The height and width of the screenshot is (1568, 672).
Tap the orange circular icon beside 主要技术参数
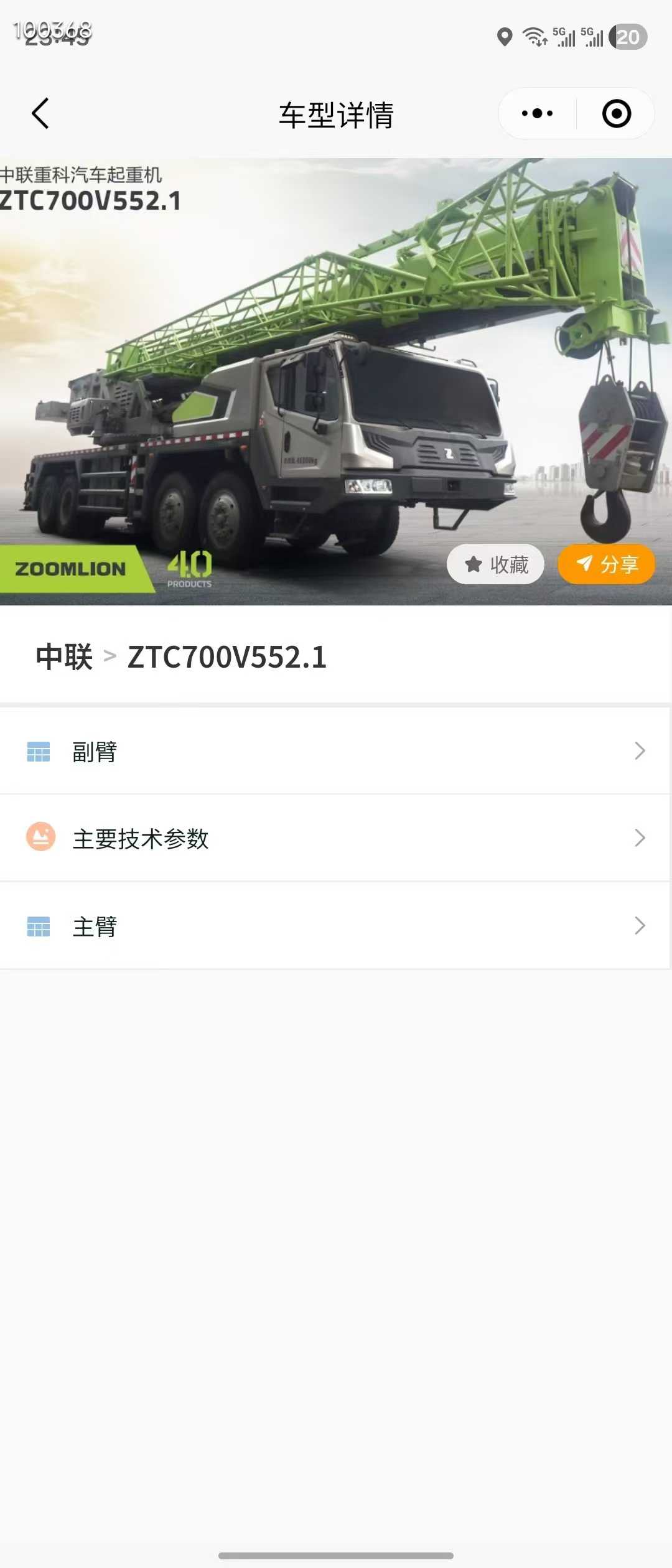pyautogui.click(x=40, y=838)
